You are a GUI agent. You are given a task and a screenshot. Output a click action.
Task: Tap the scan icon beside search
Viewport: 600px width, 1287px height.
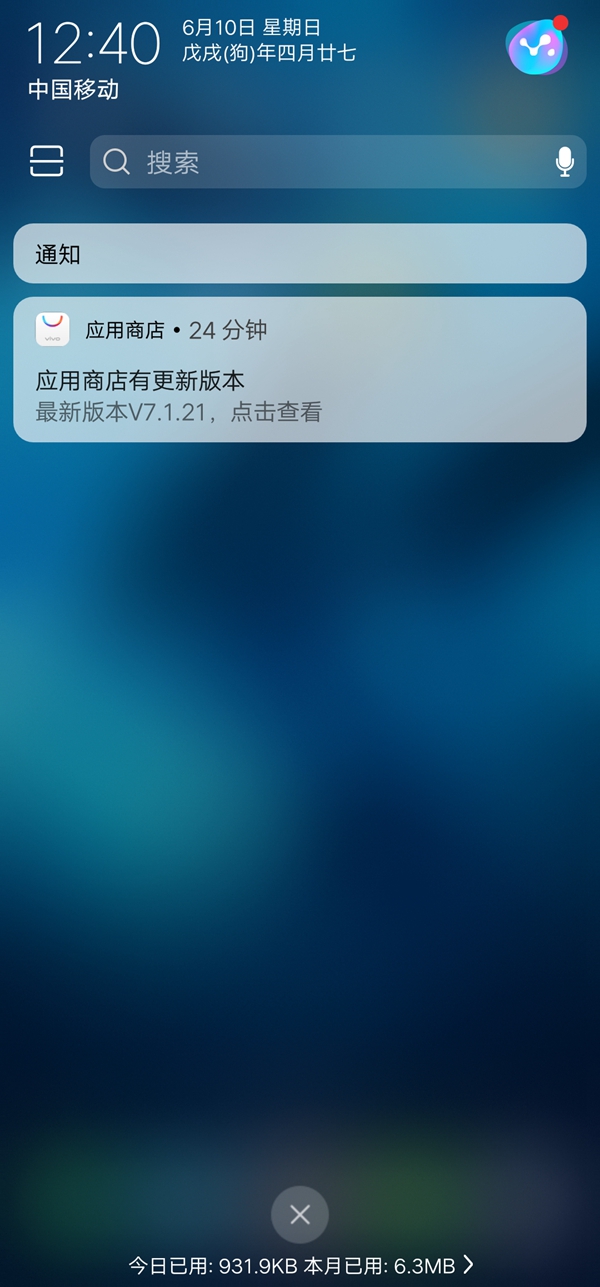[x=47, y=161]
